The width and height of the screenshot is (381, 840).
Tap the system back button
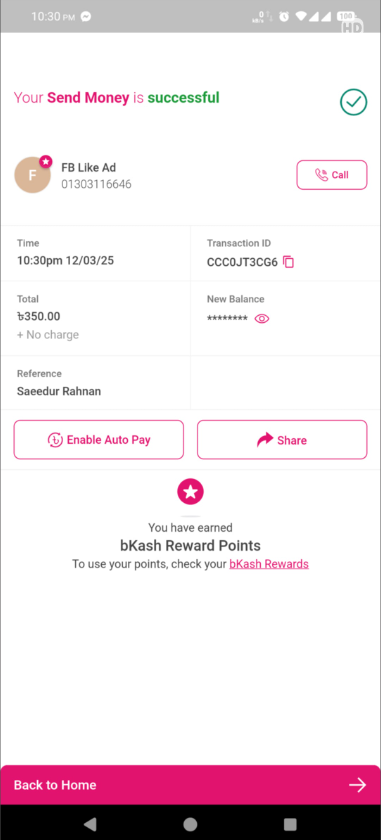point(90,823)
